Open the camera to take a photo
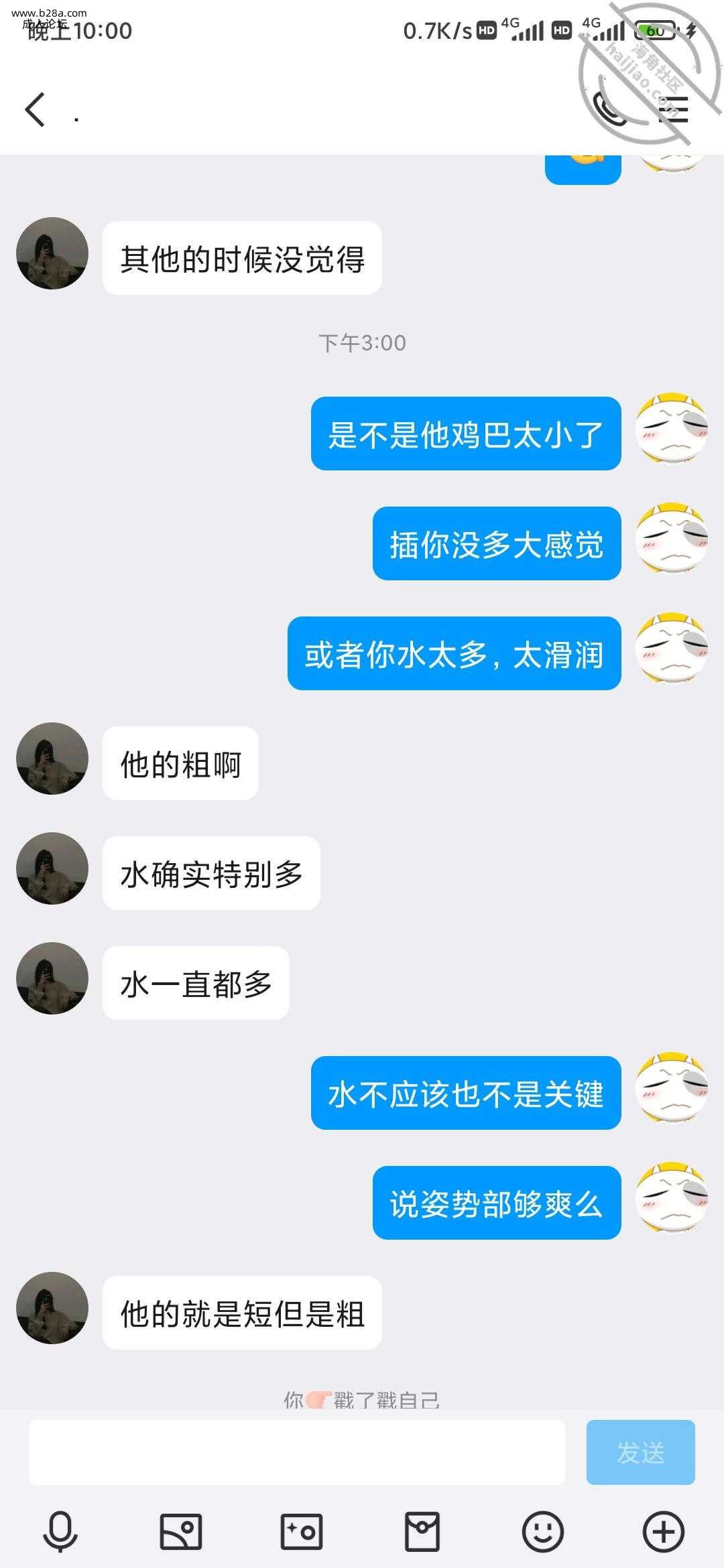 tap(301, 1532)
